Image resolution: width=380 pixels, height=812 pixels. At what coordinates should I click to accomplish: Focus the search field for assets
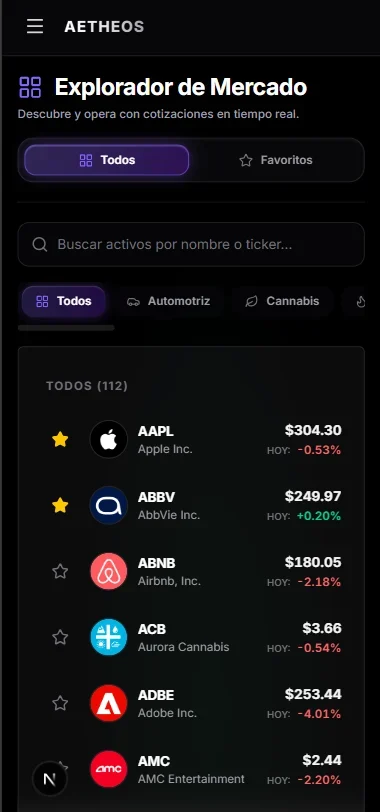click(x=191, y=244)
